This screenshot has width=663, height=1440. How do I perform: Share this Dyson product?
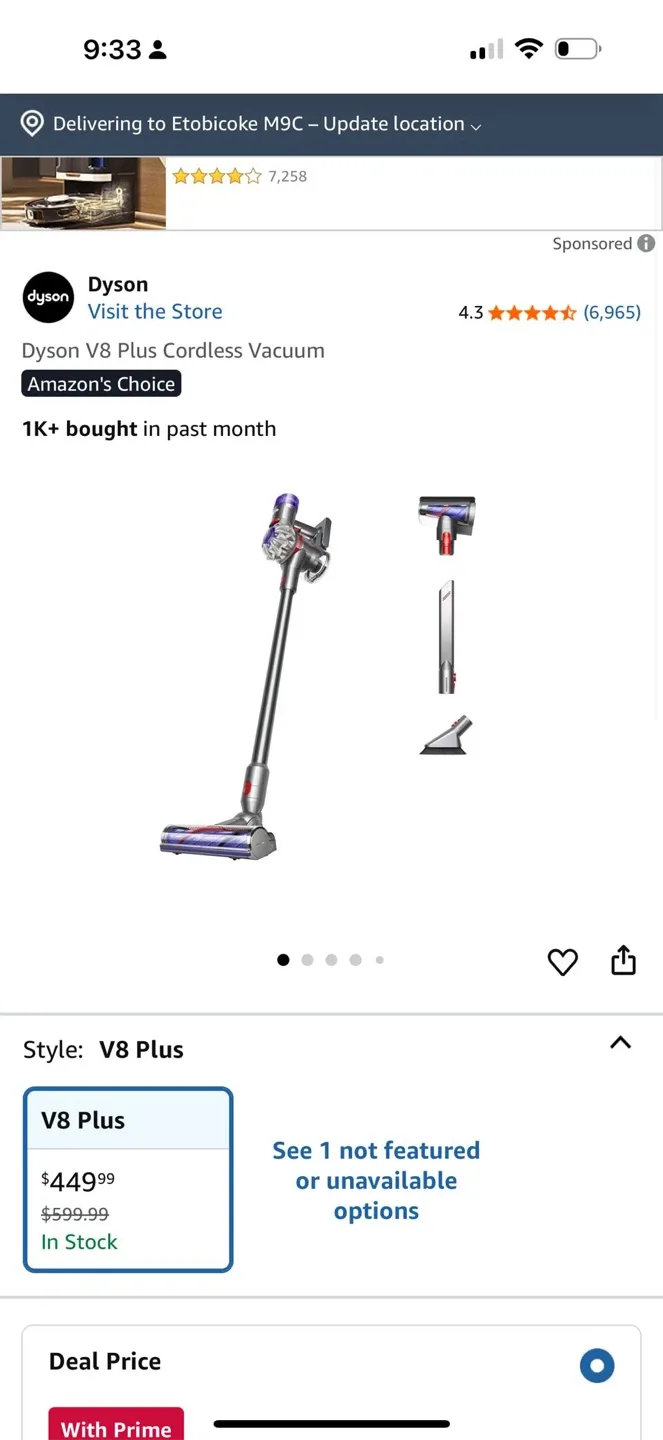pos(623,960)
